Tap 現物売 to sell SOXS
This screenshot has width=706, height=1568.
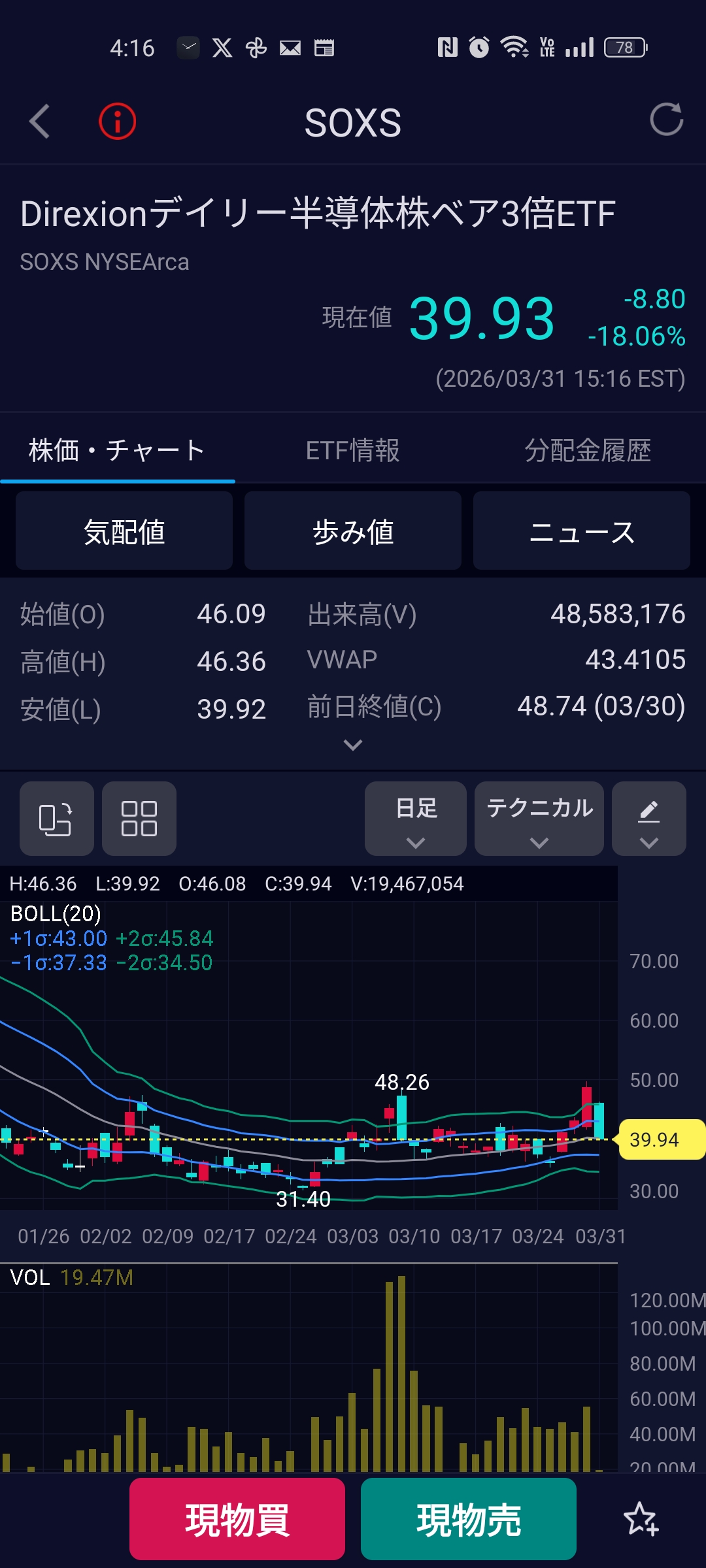pyautogui.click(x=469, y=1519)
